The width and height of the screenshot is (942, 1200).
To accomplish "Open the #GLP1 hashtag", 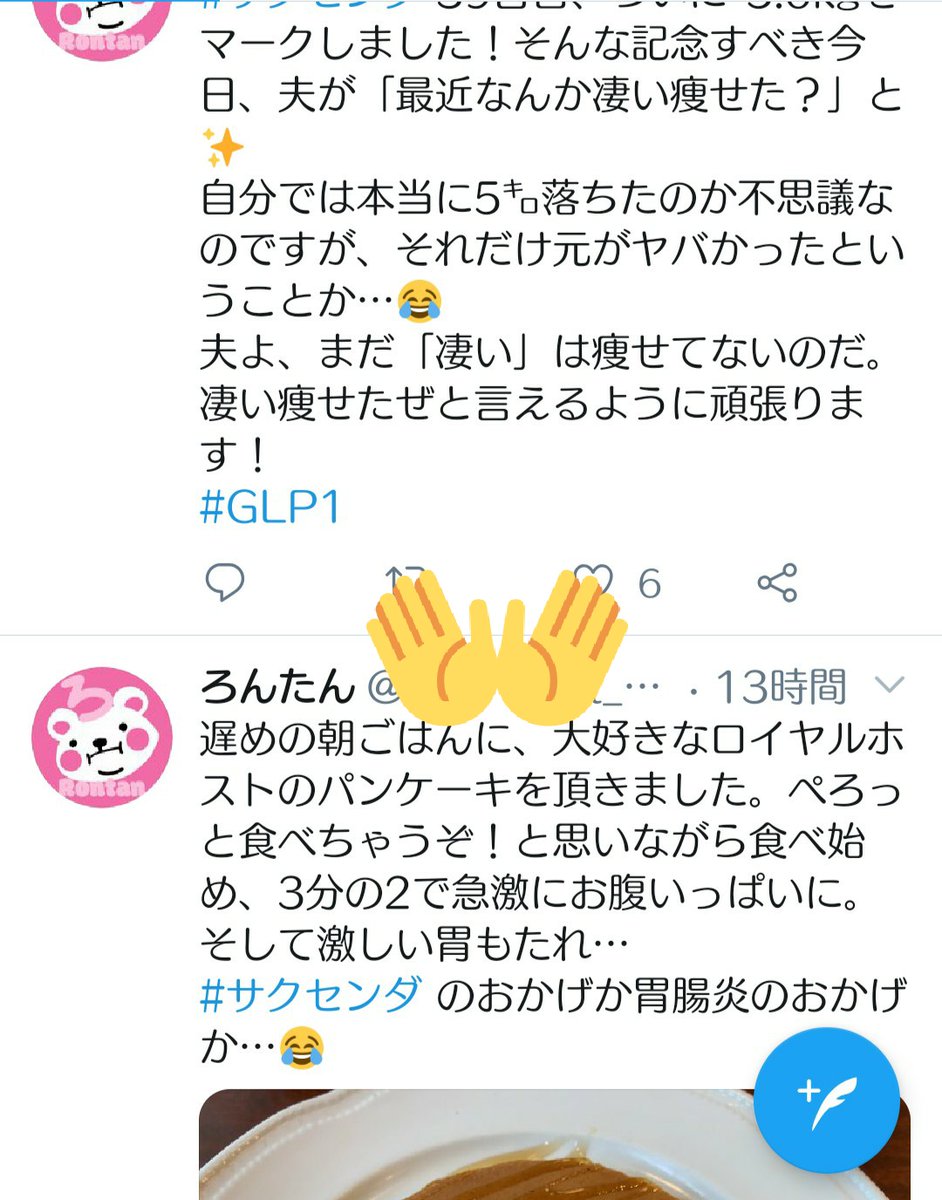I will pos(271,509).
